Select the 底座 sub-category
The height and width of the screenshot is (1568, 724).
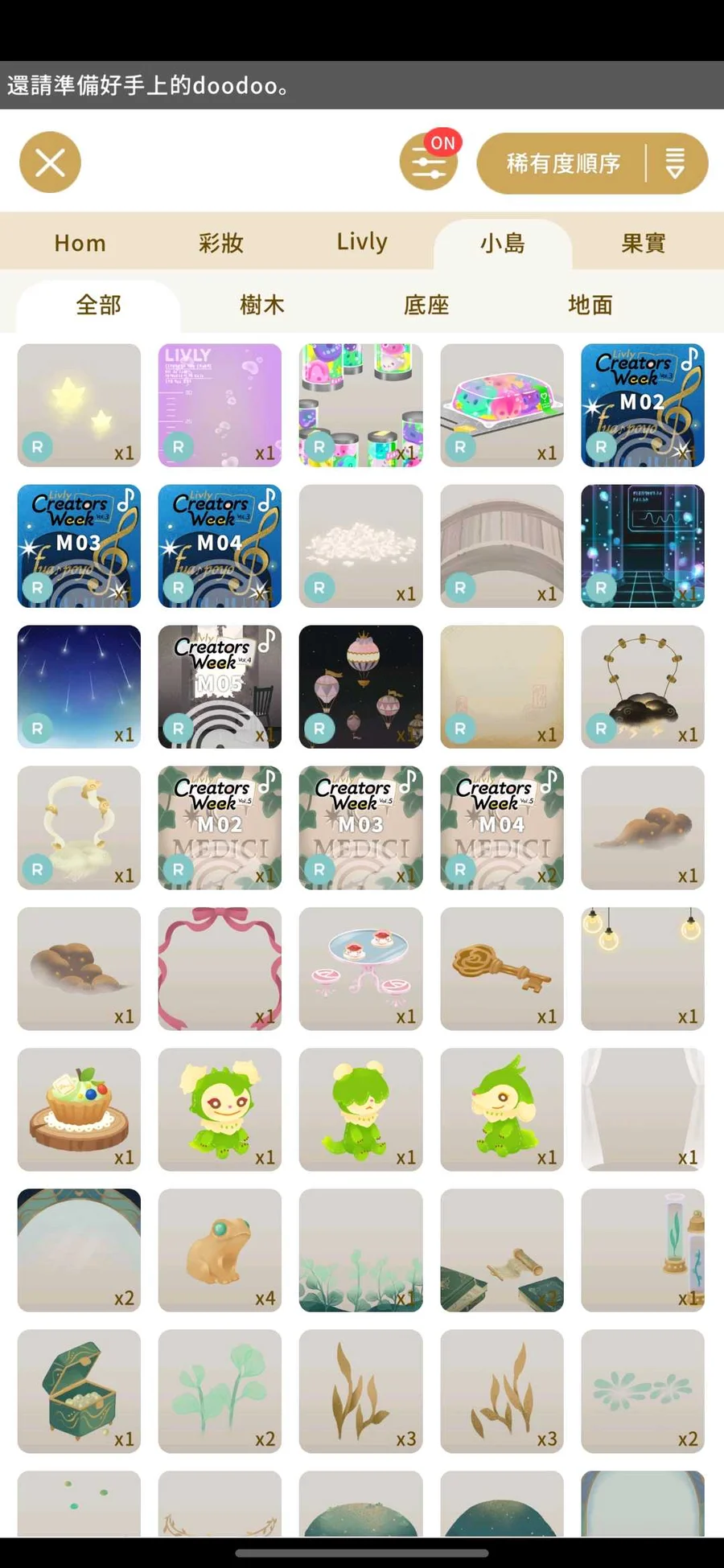[x=426, y=305]
